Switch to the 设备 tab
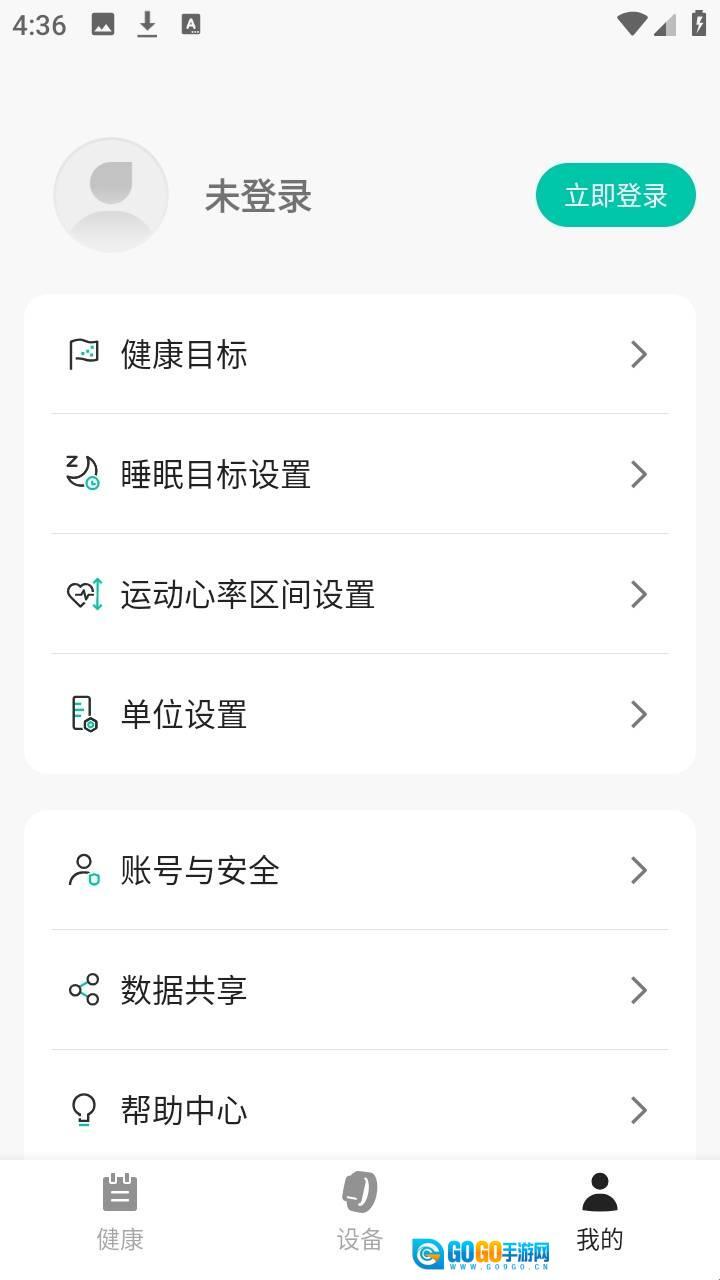 360,1212
